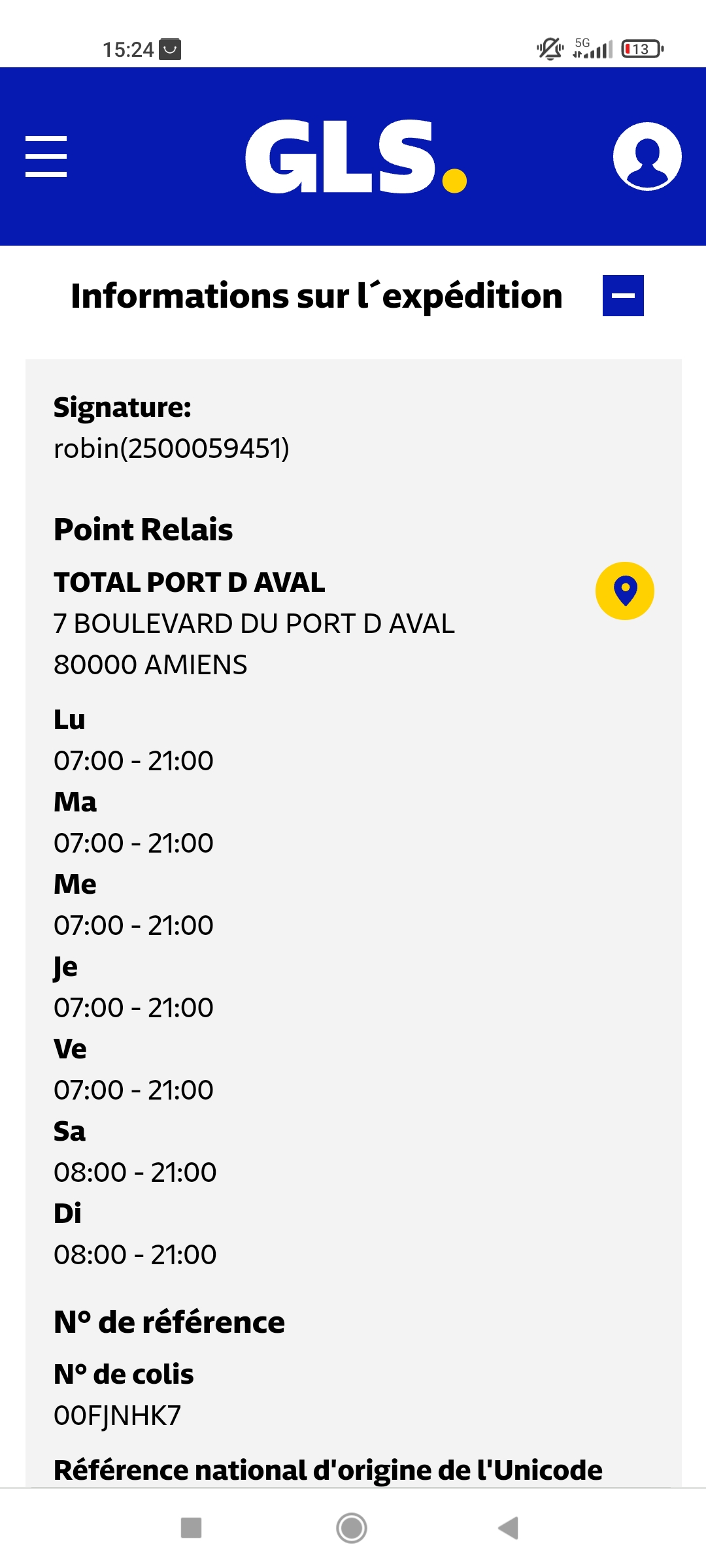Go to the GLS home page
This screenshot has width=706, height=1568.
pyautogui.click(x=356, y=157)
